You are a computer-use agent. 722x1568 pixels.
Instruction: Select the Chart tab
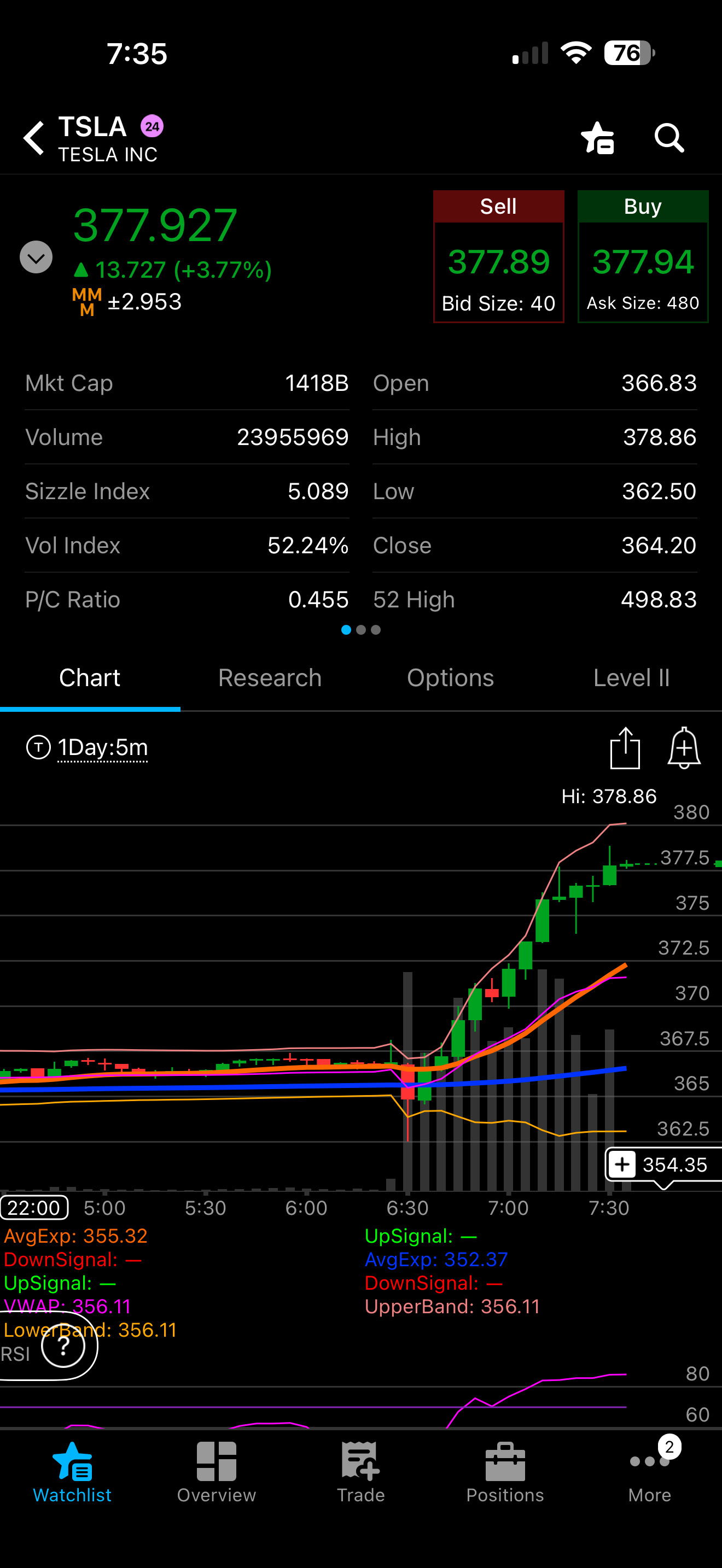(x=90, y=677)
